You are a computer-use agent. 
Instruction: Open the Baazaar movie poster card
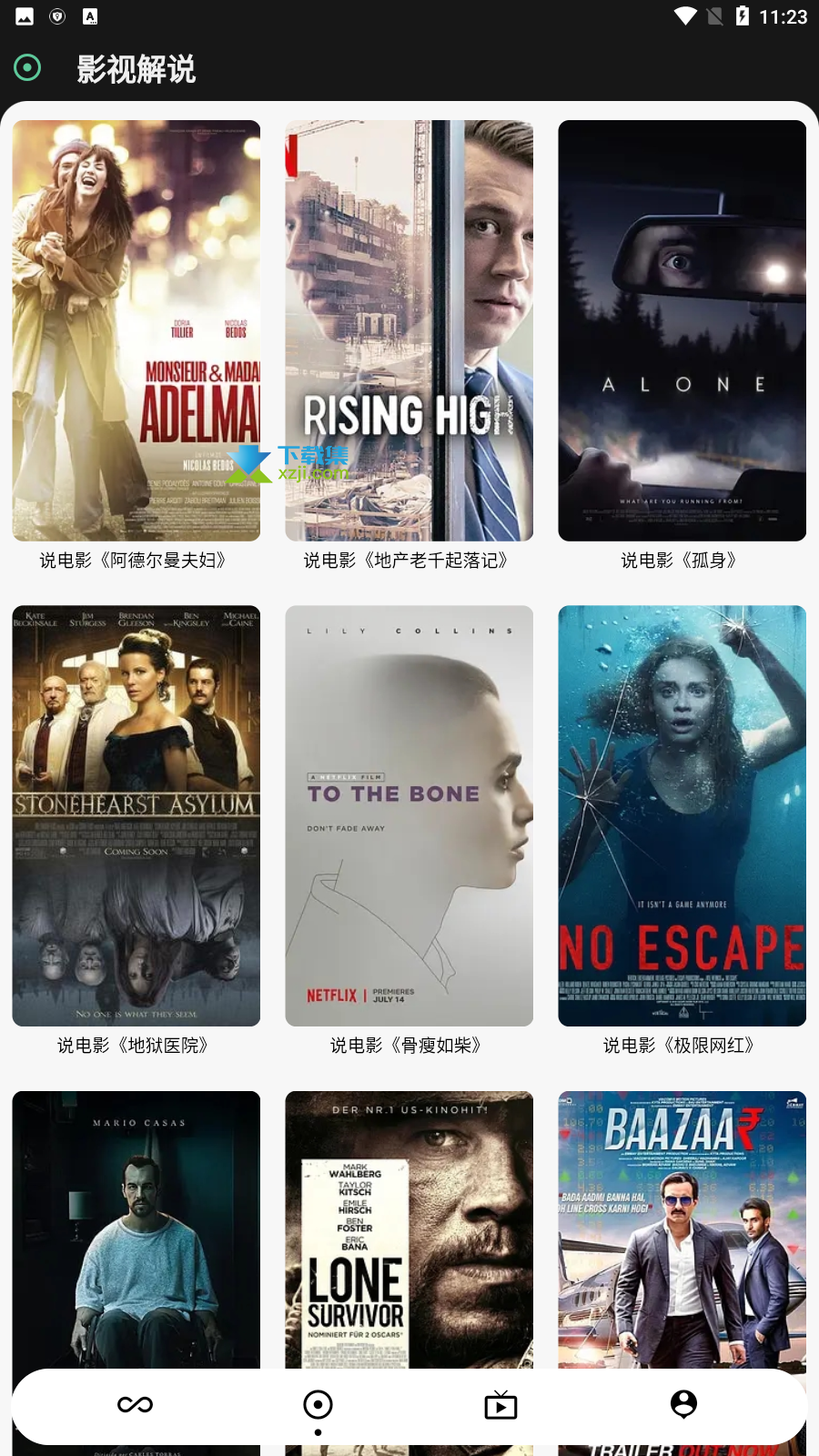tap(682, 1229)
